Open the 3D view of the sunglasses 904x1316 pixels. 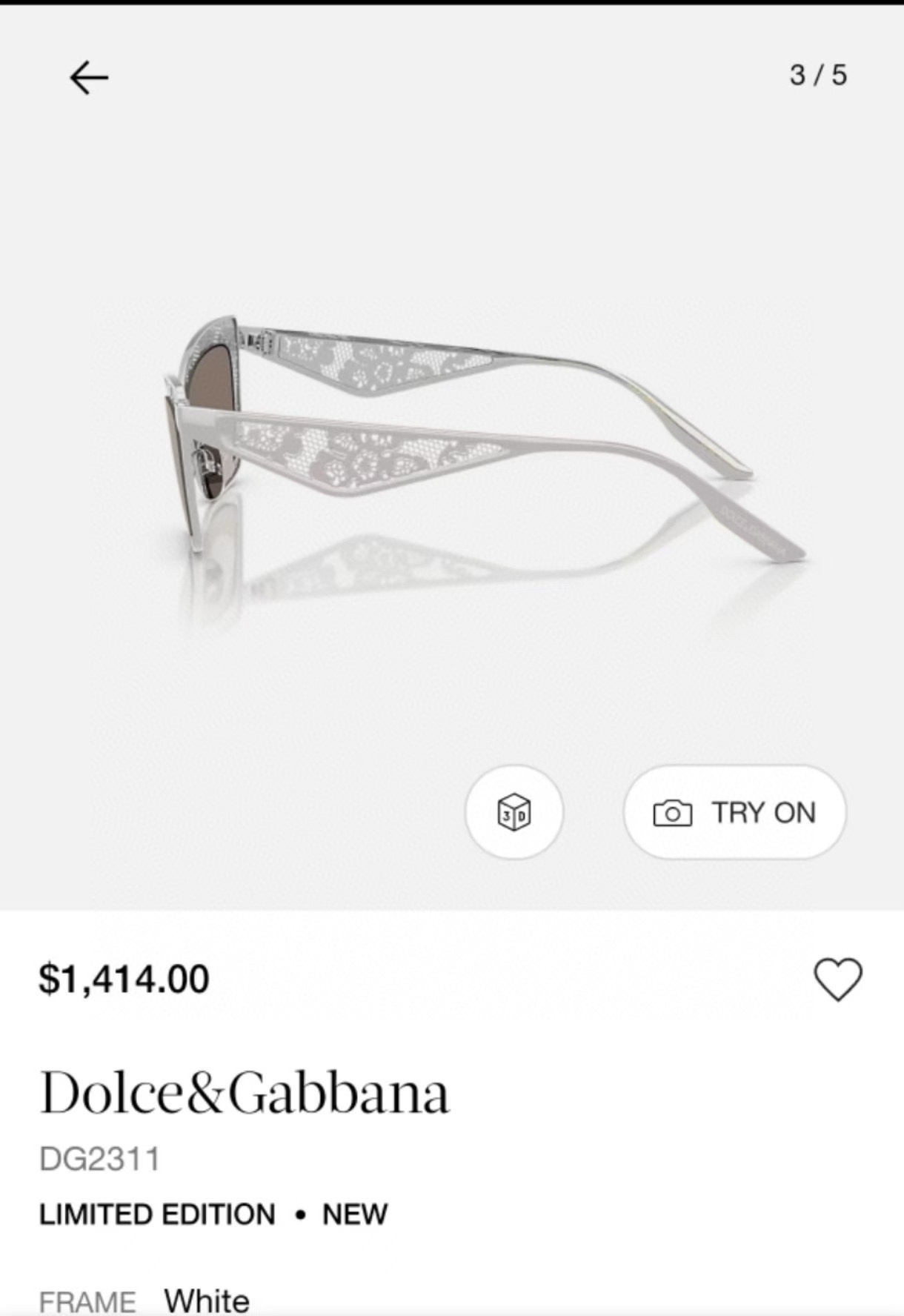[514, 812]
